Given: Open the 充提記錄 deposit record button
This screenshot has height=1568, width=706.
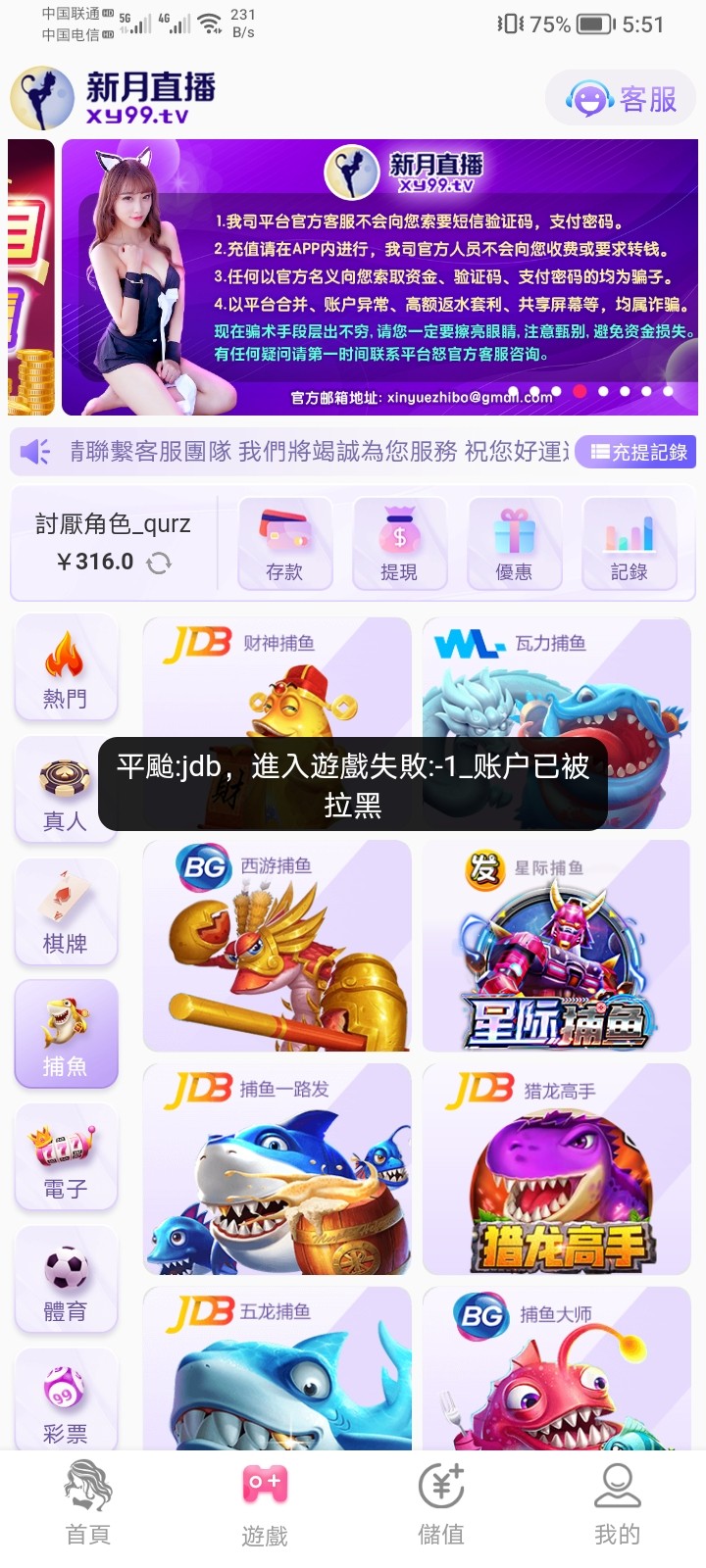Looking at the screenshot, I should (x=635, y=452).
